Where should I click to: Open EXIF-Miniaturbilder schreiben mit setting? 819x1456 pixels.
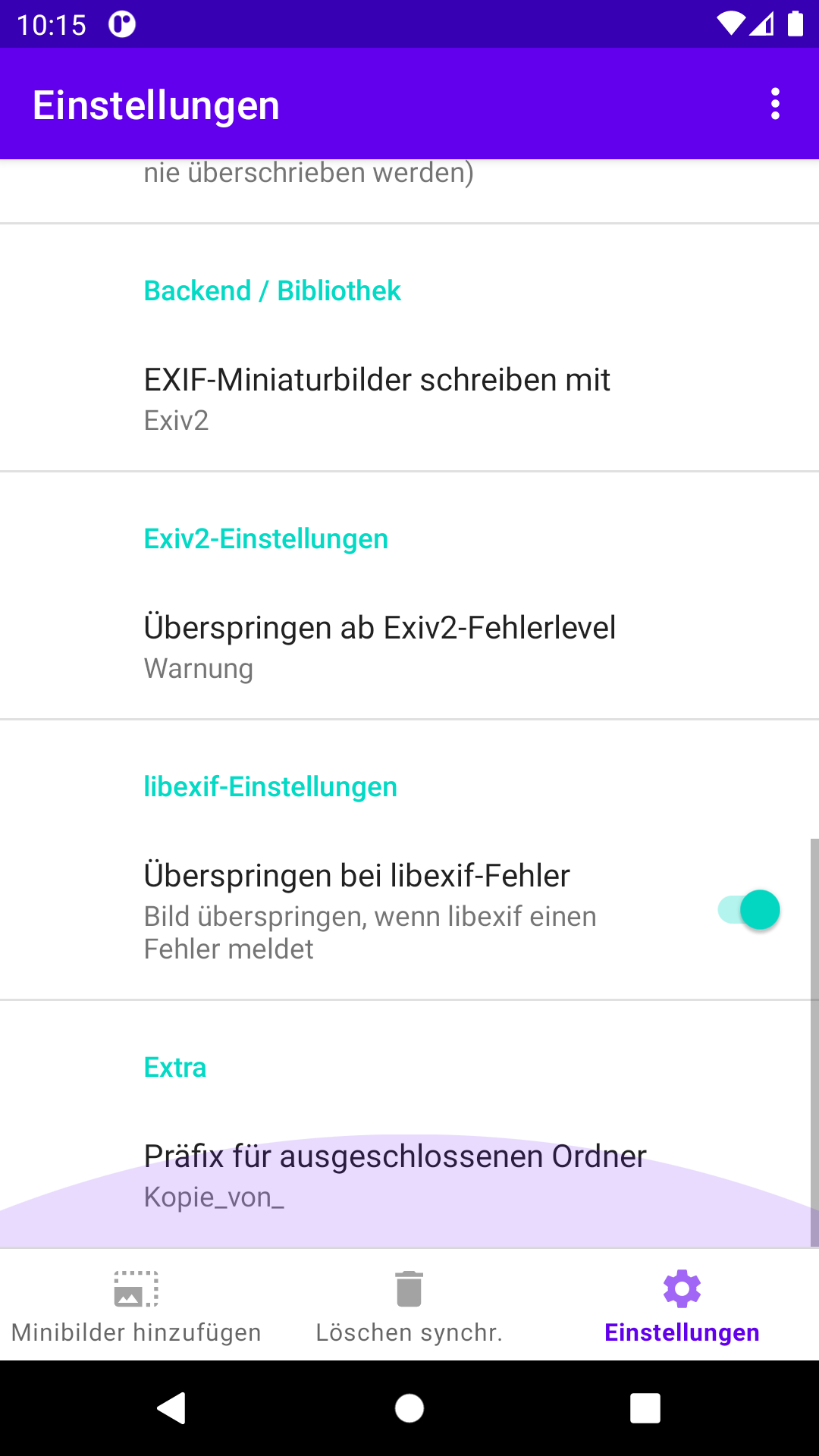[409, 398]
